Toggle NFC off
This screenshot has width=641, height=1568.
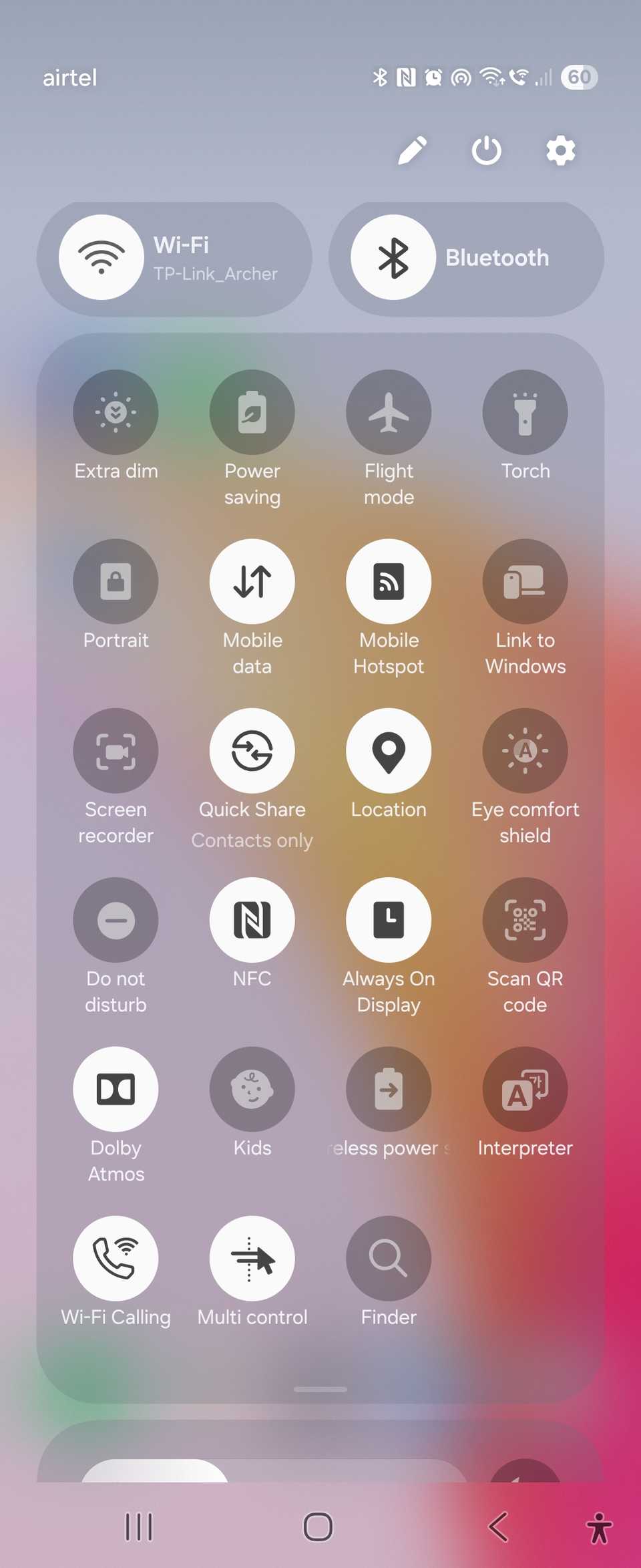[252, 920]
